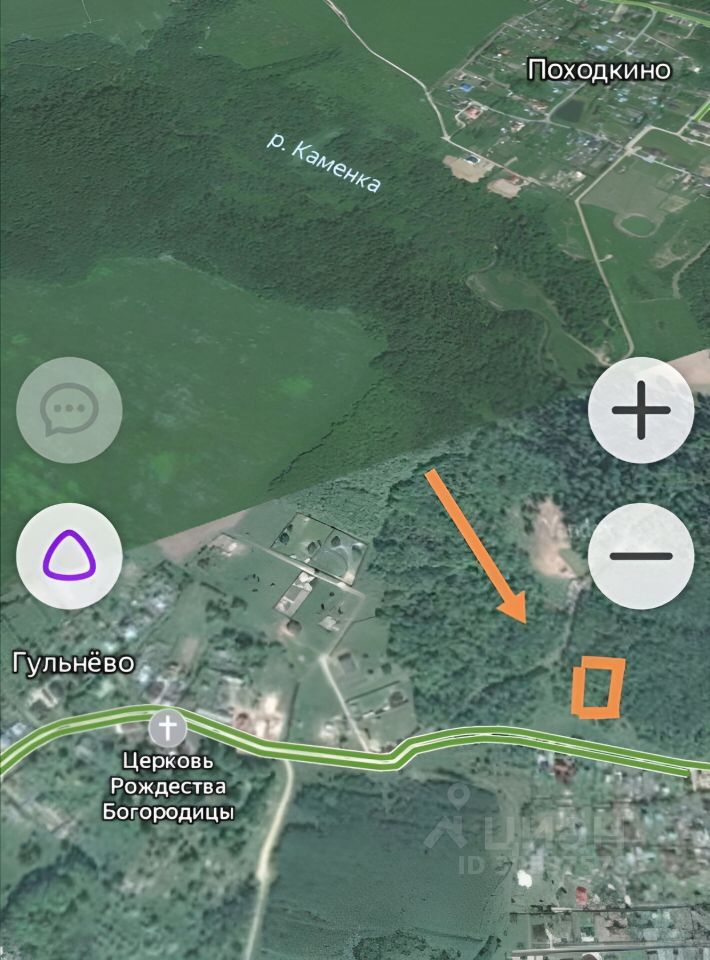Open the chat bubble button
The height and width of the screenshot is (960, 710).
69,410
